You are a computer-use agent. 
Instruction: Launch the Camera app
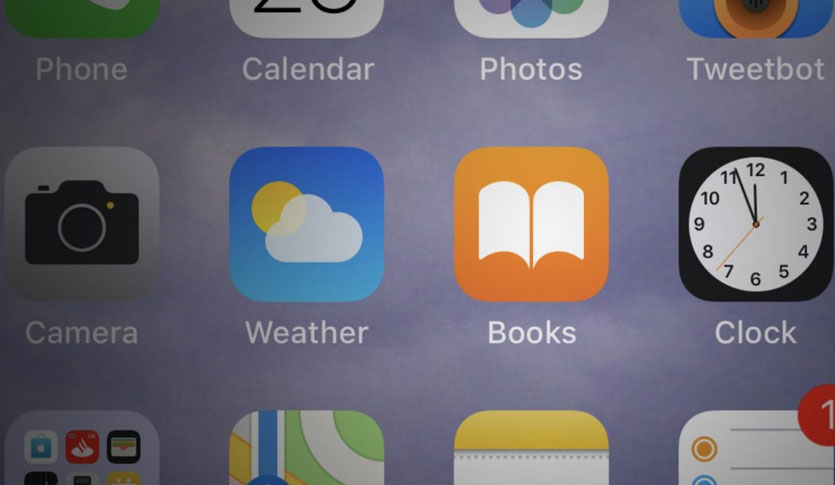coord(81,224)
